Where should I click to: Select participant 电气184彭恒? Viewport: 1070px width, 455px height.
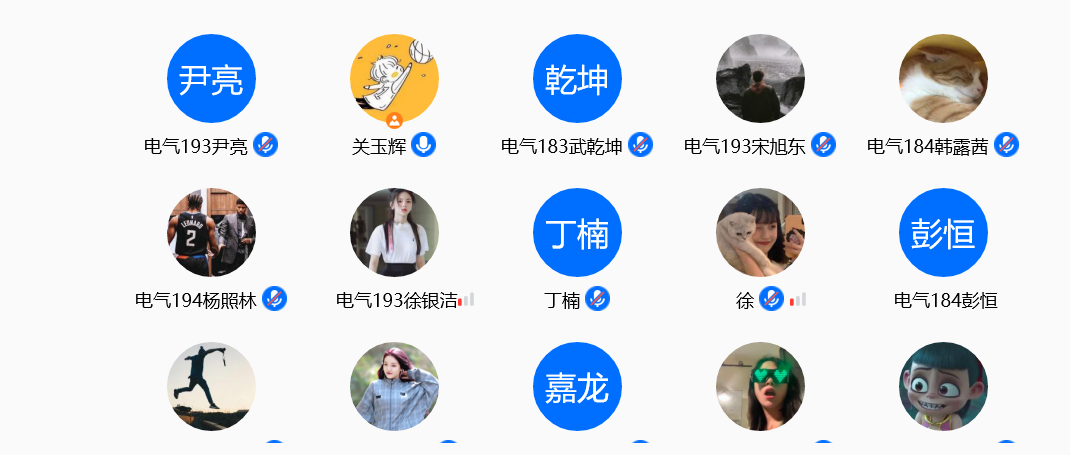(x=943, y=232)
